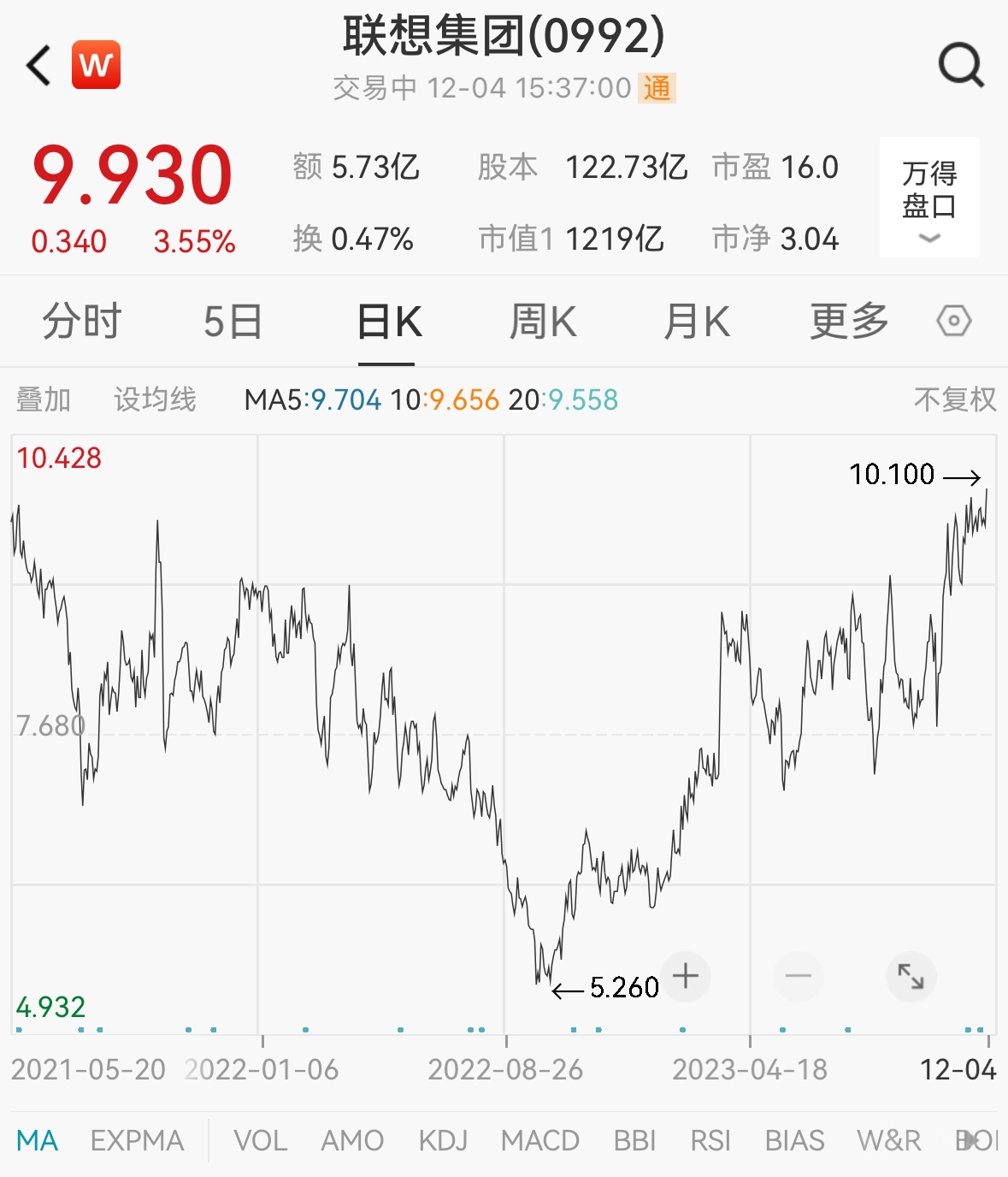Expand chart to full screen
The image size is (1008, 1177).
tap(911, 976)
